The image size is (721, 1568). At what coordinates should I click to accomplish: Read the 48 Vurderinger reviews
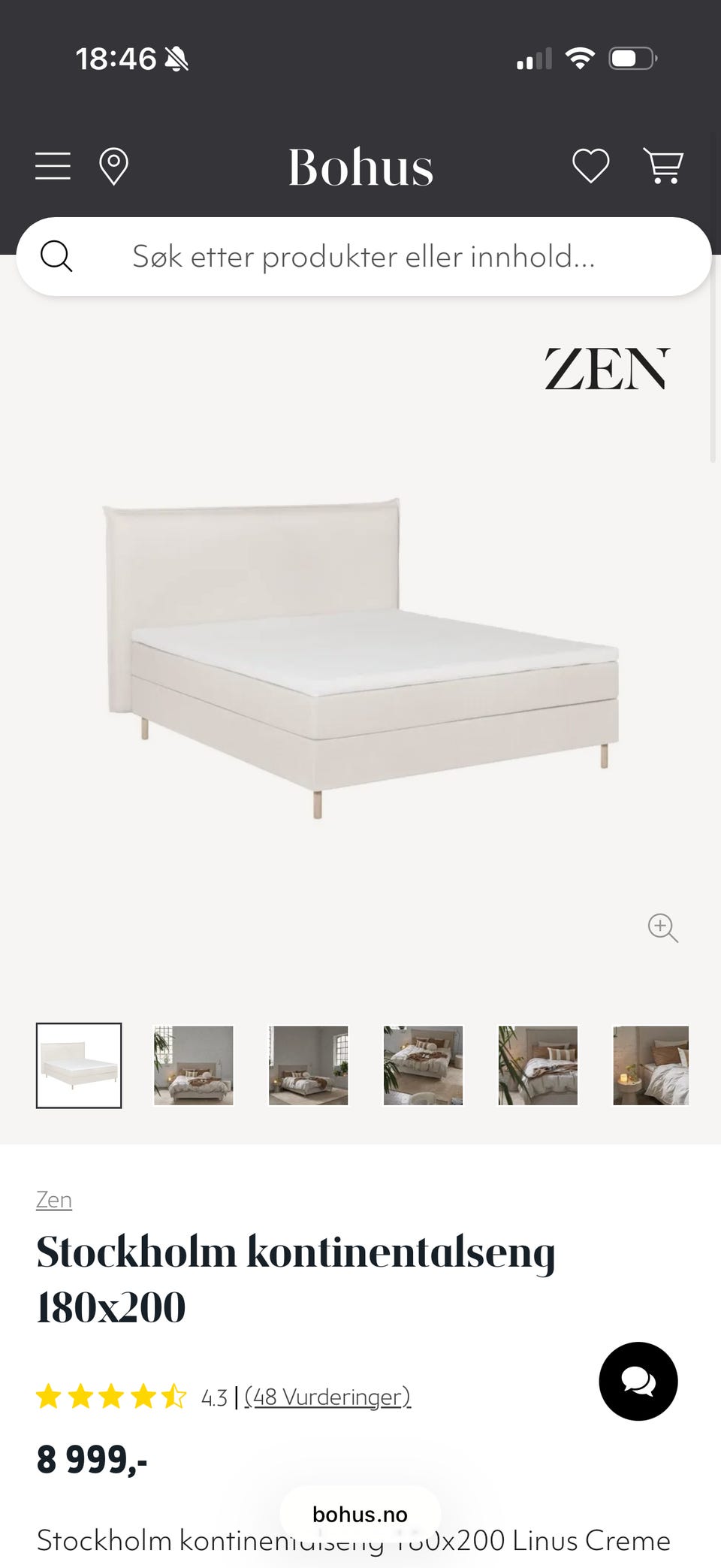[327, 1397]
